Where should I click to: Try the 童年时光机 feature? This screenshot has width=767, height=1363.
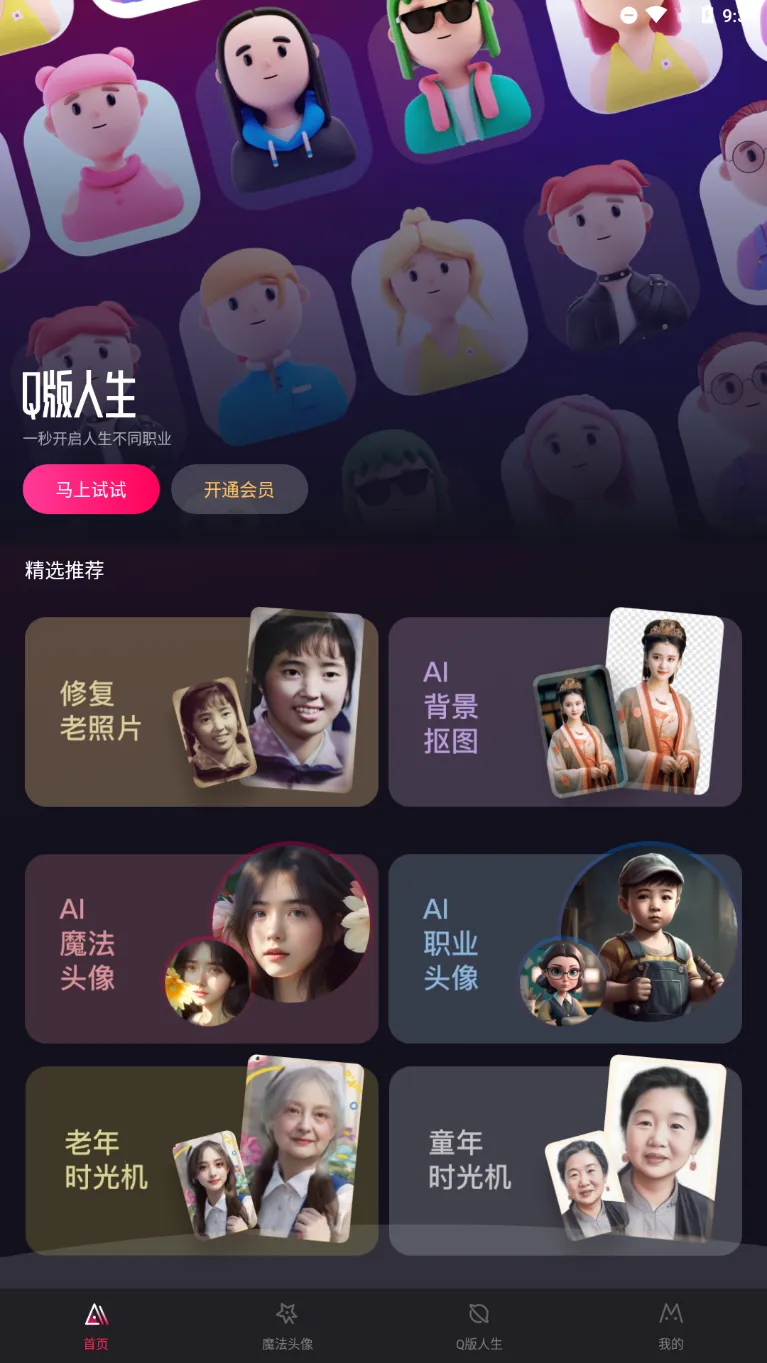(x=565, y=1160)
